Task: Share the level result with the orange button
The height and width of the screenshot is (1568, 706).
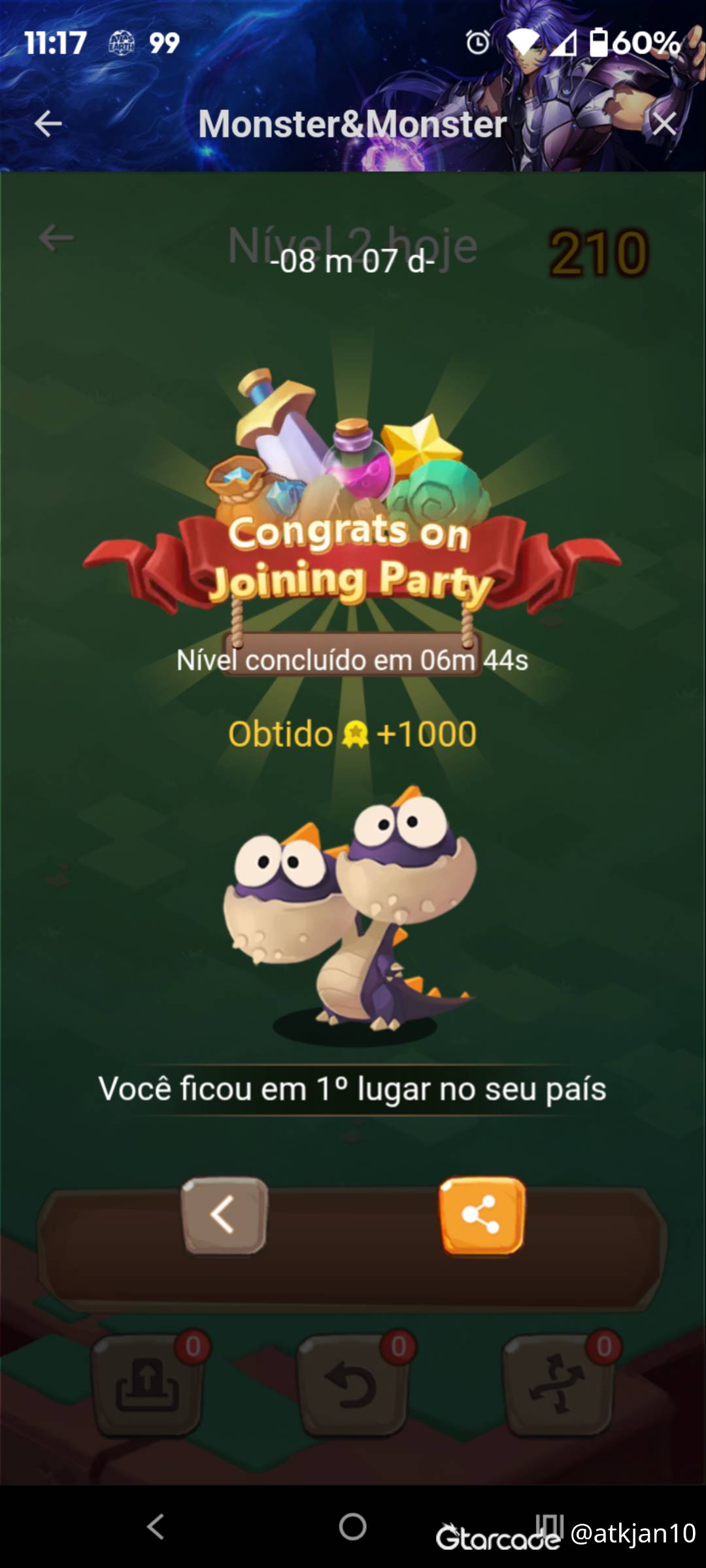Action: pyautogui.click(x=482, y=1215)
